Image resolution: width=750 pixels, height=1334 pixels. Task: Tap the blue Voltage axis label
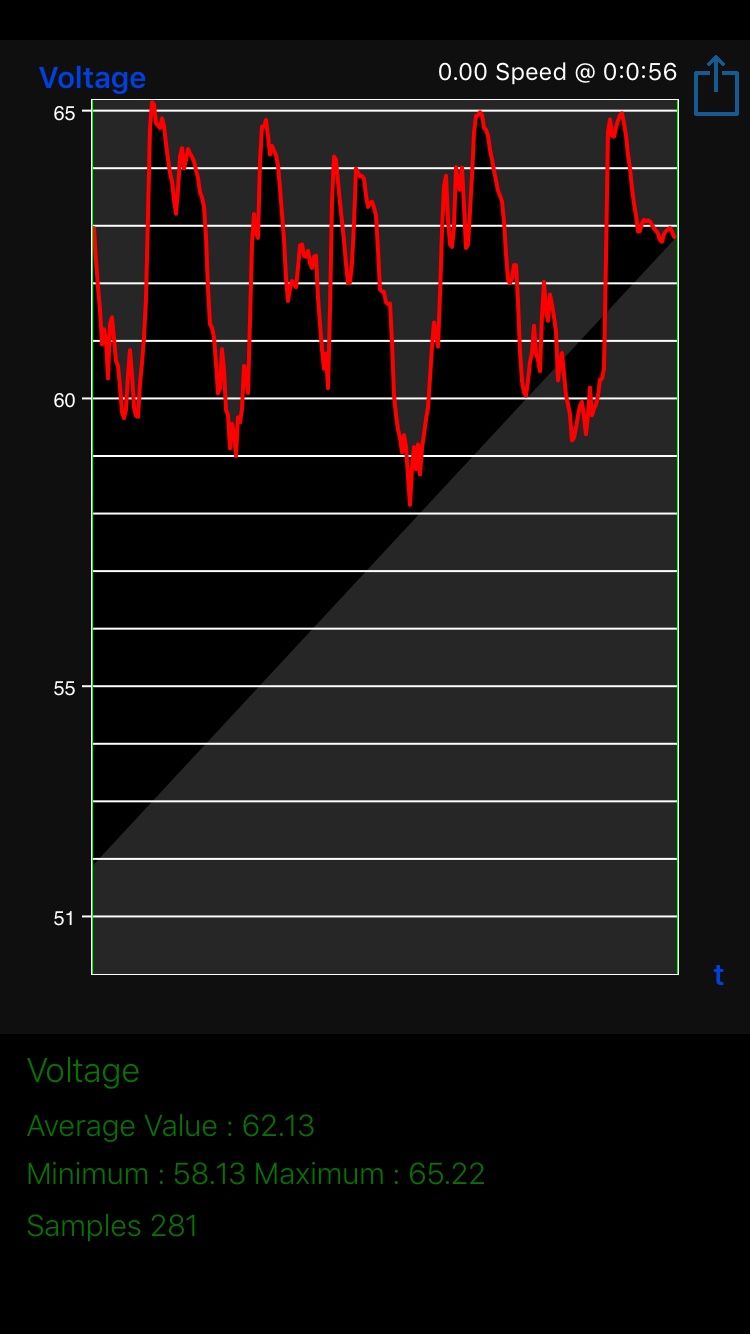click(92, 78)
